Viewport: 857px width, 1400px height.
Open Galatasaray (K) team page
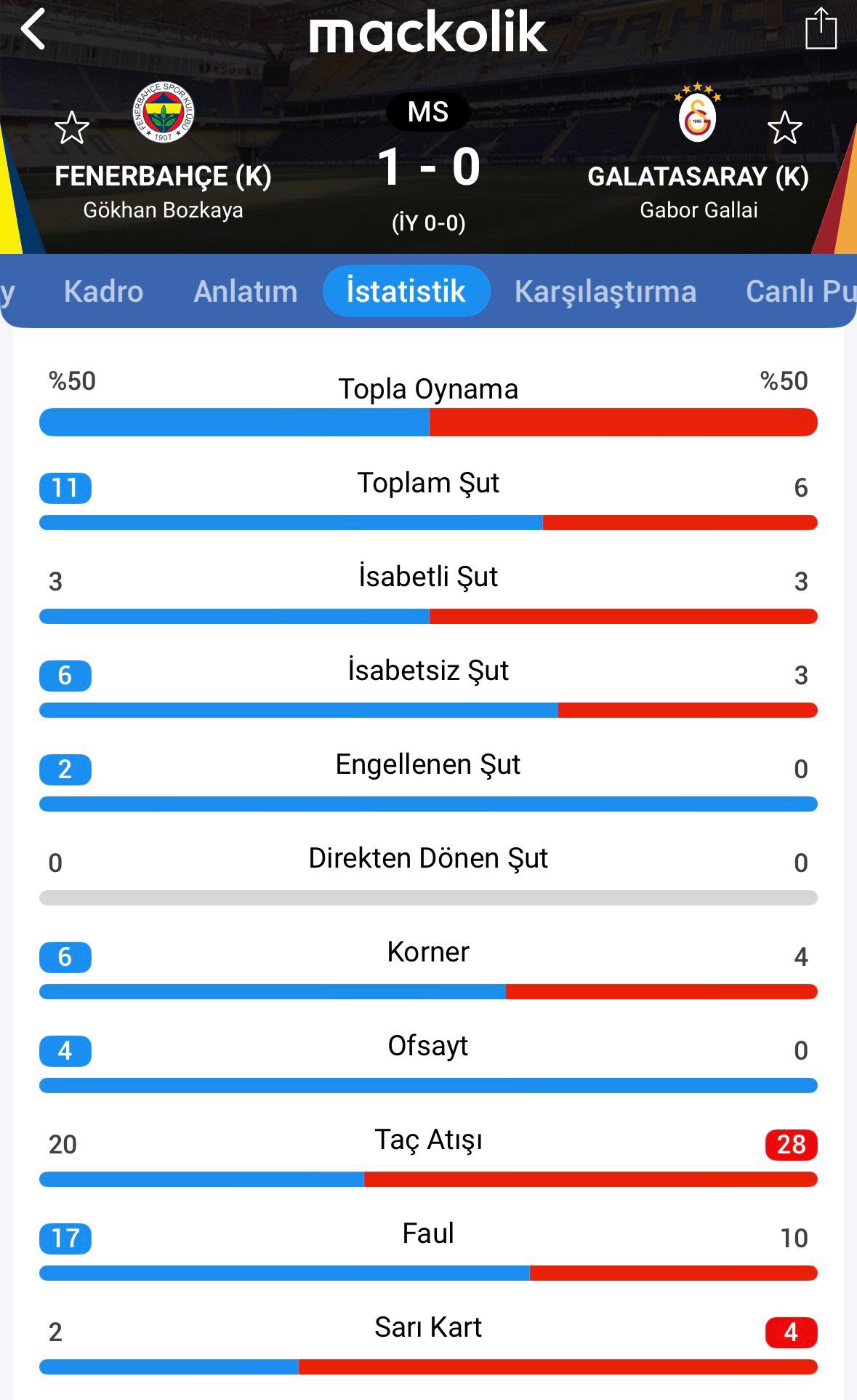pyautogui.click(x=698, y=177)
